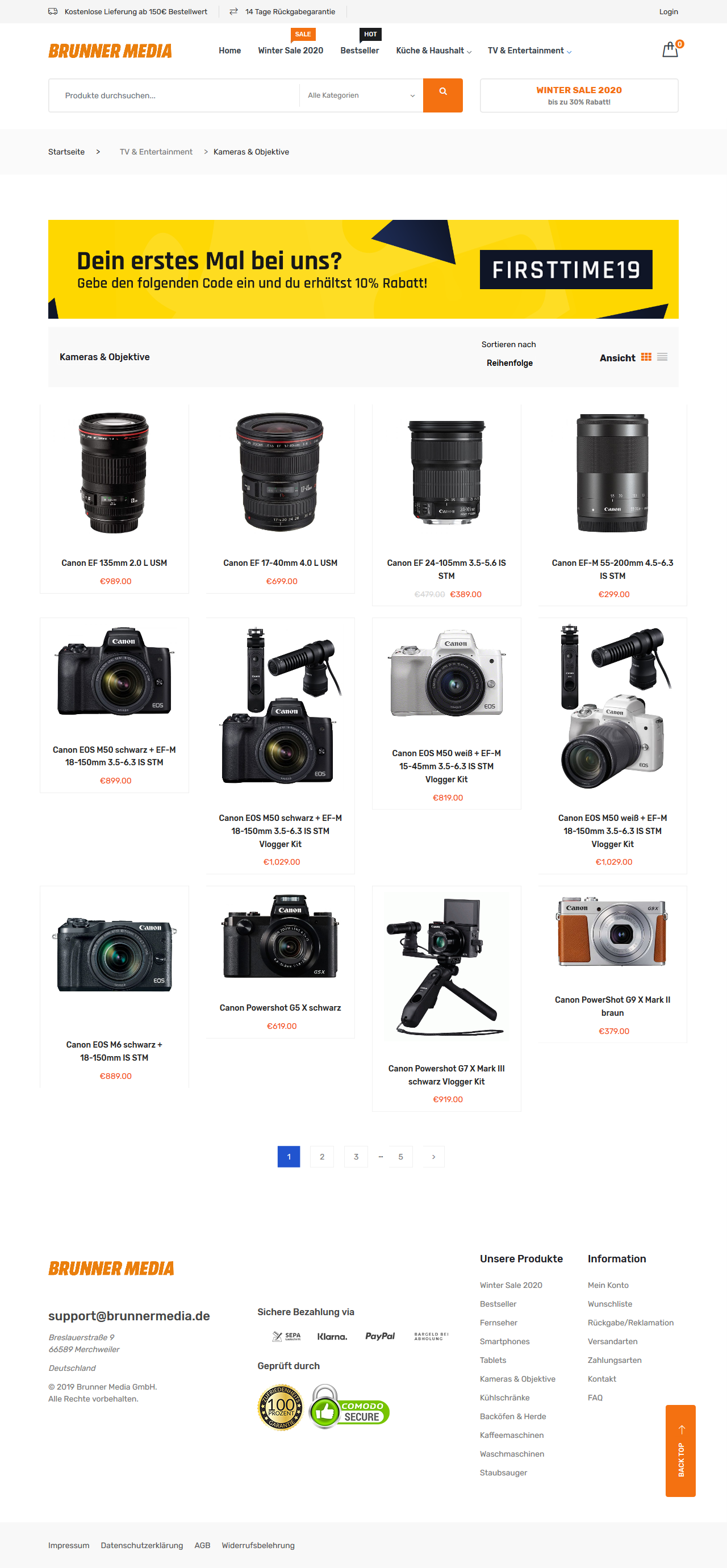727x1568 pixels.
Task: Switch to list view icon
Action: click(662, 357)
